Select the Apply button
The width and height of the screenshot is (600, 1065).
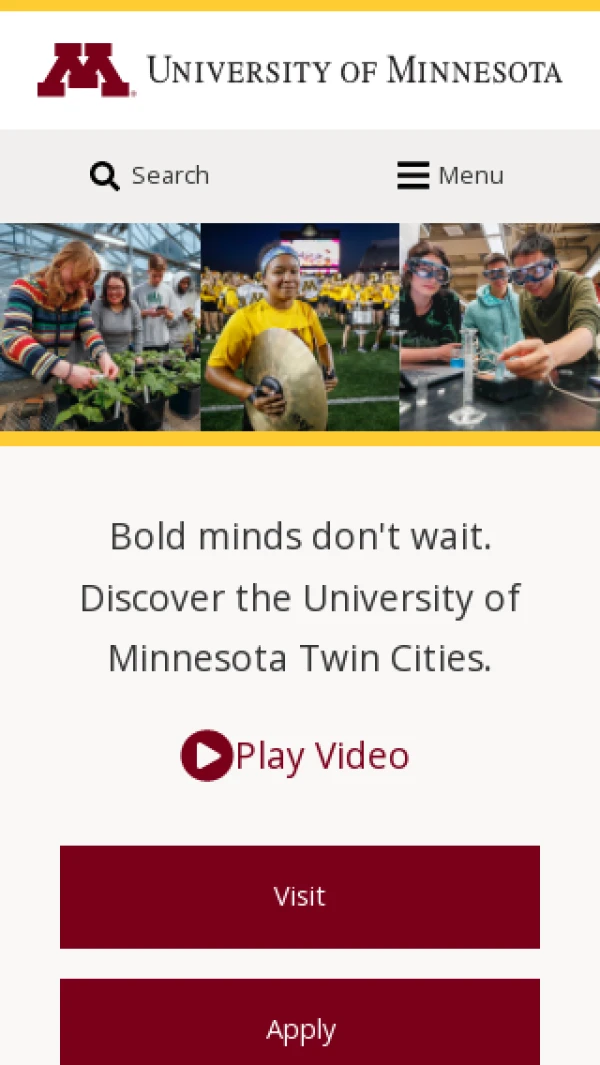(300, 1028)
